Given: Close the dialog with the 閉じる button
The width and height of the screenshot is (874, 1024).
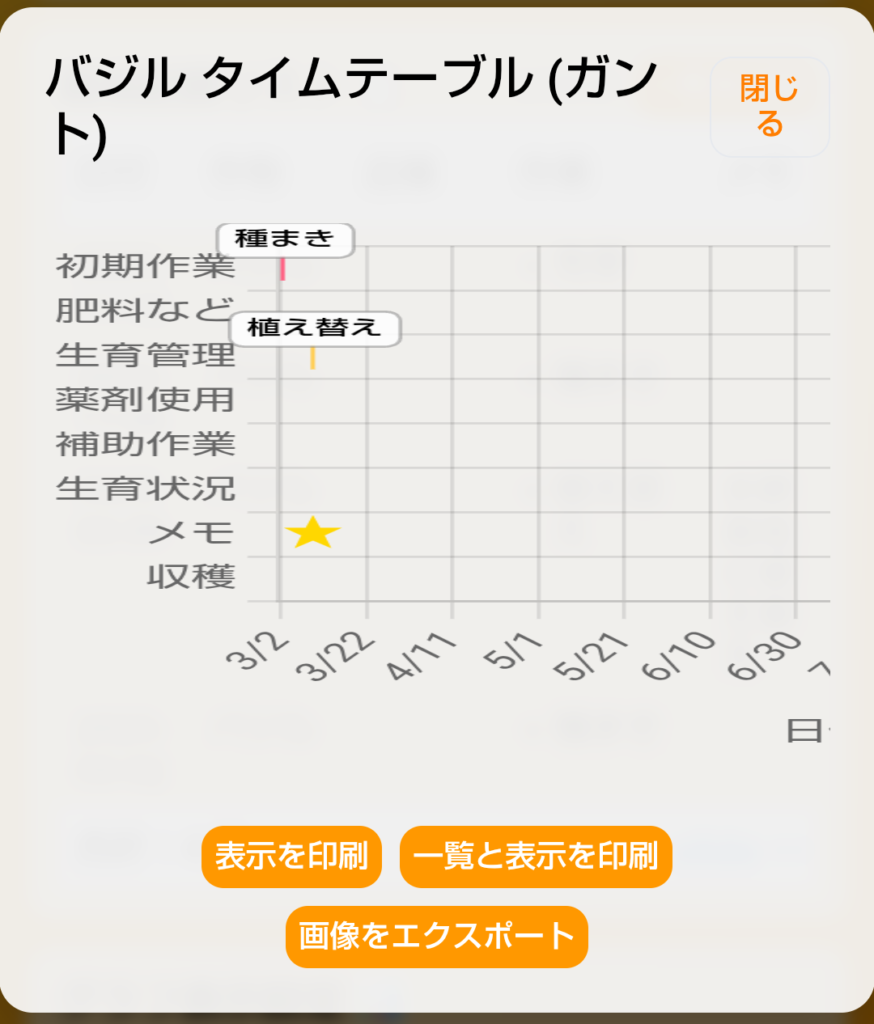Looking at the screenshot, I should tap(768, 107).
